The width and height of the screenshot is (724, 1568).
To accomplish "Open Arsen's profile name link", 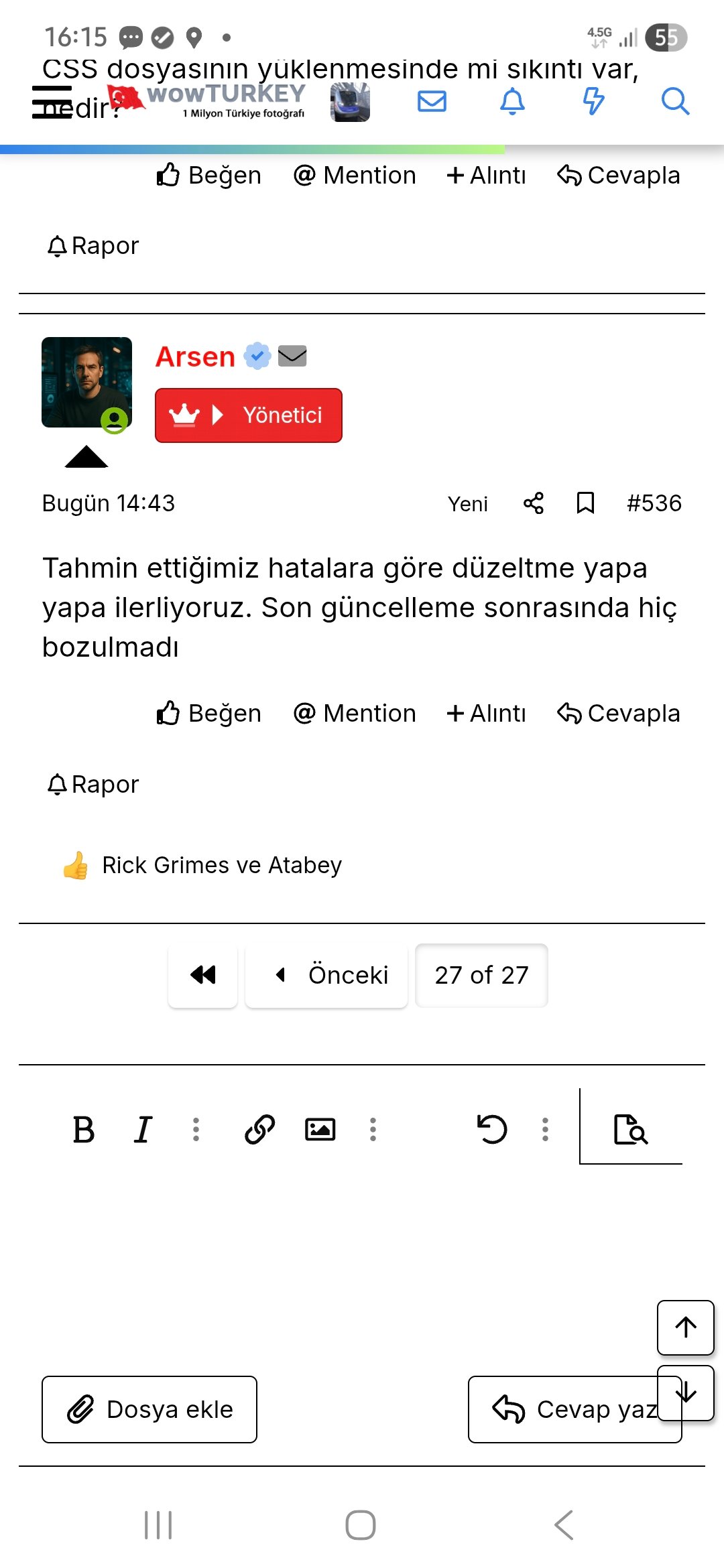I will coord(195,356).
